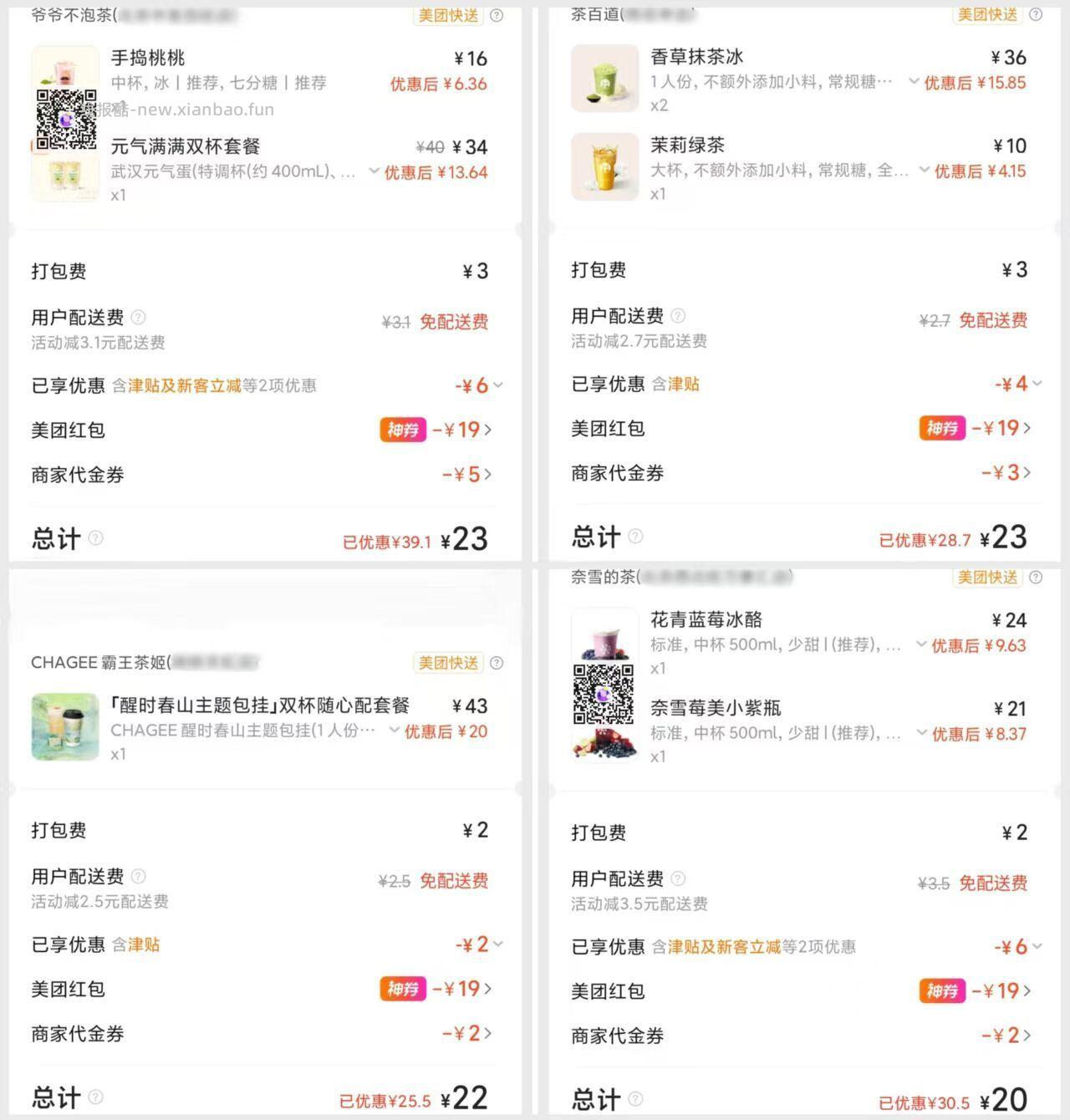The width and height of the screenshot is (1070, 1120).
Task: Click the help icon next to CHAGEE 用户配送费
Action: (139, 876)
